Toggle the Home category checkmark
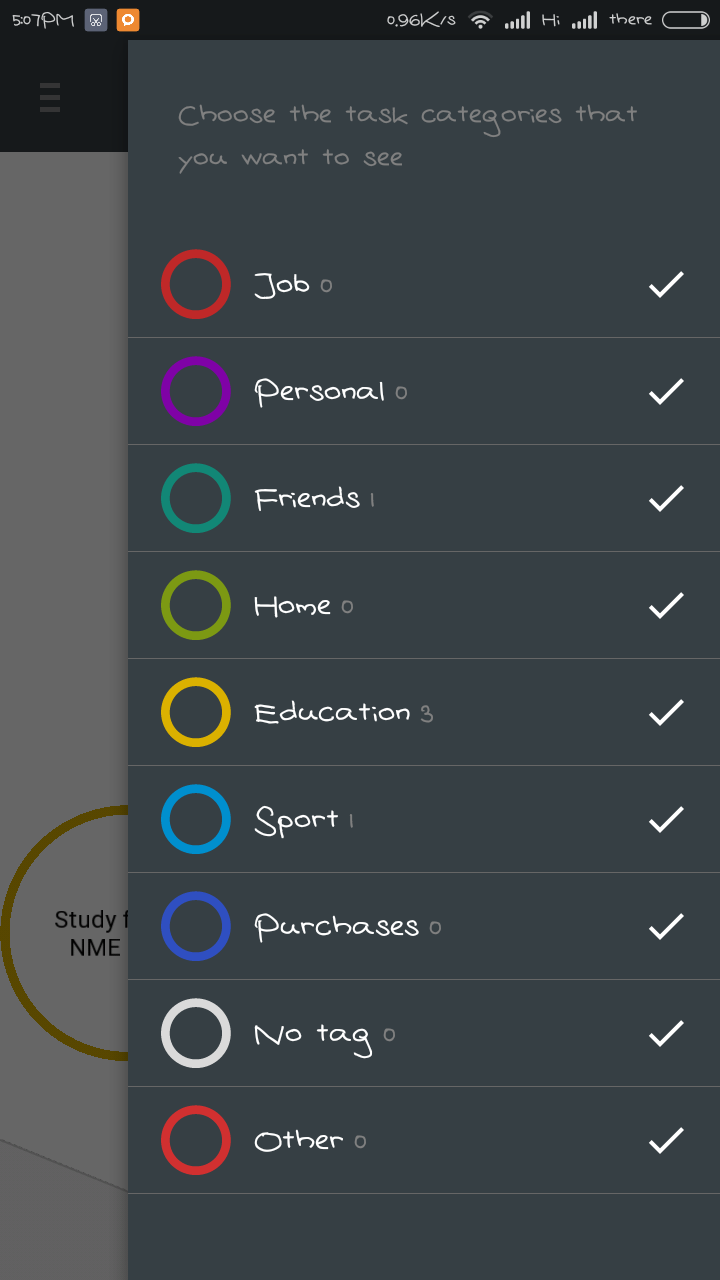Image resolution: width=720 pixels, height=1280 pixels. point(666,606)
